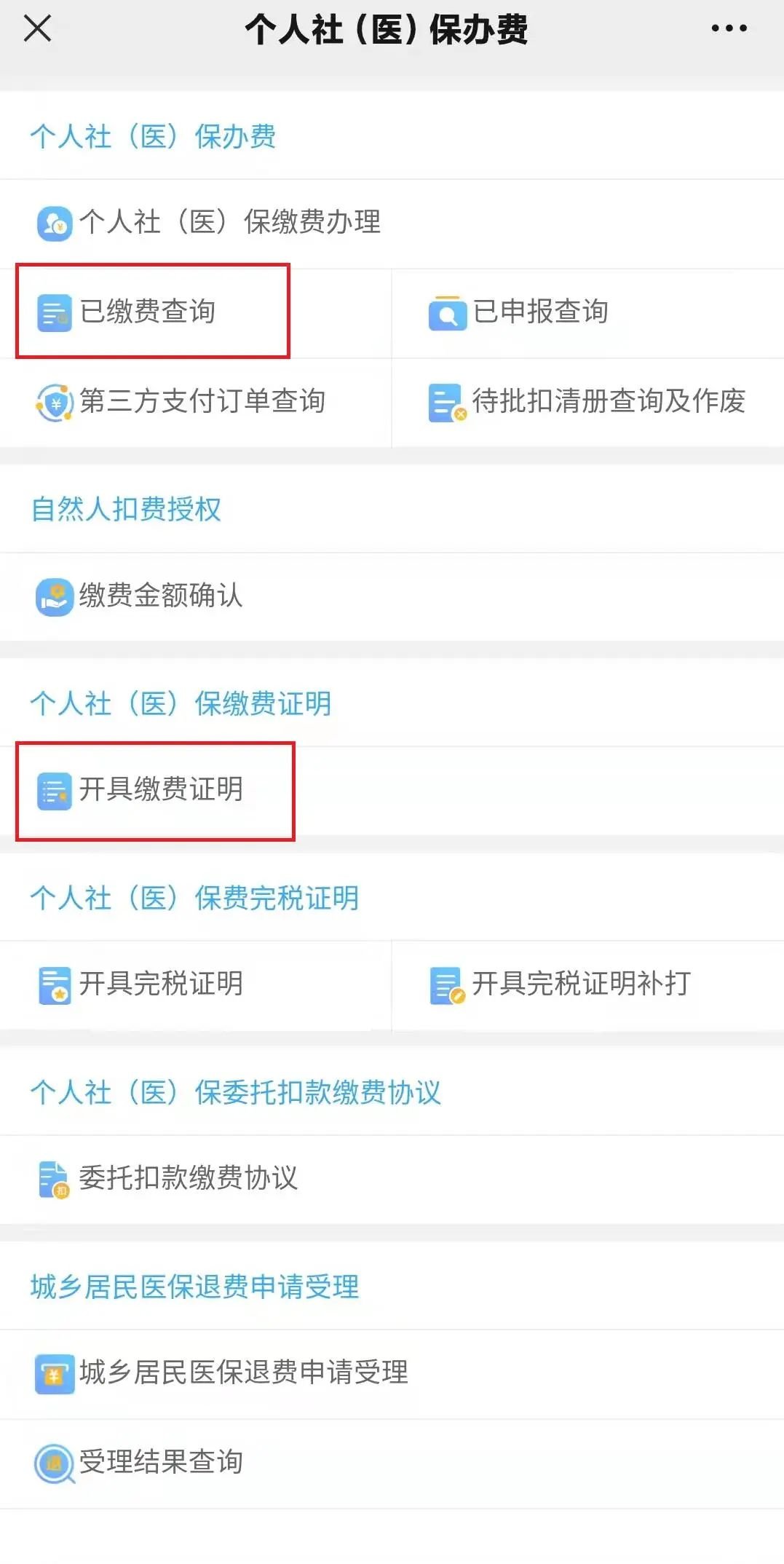This screenshot has height=1564, width=784.
Task: Open 第三方支付订单查询
Action: [x=202, y=401]
